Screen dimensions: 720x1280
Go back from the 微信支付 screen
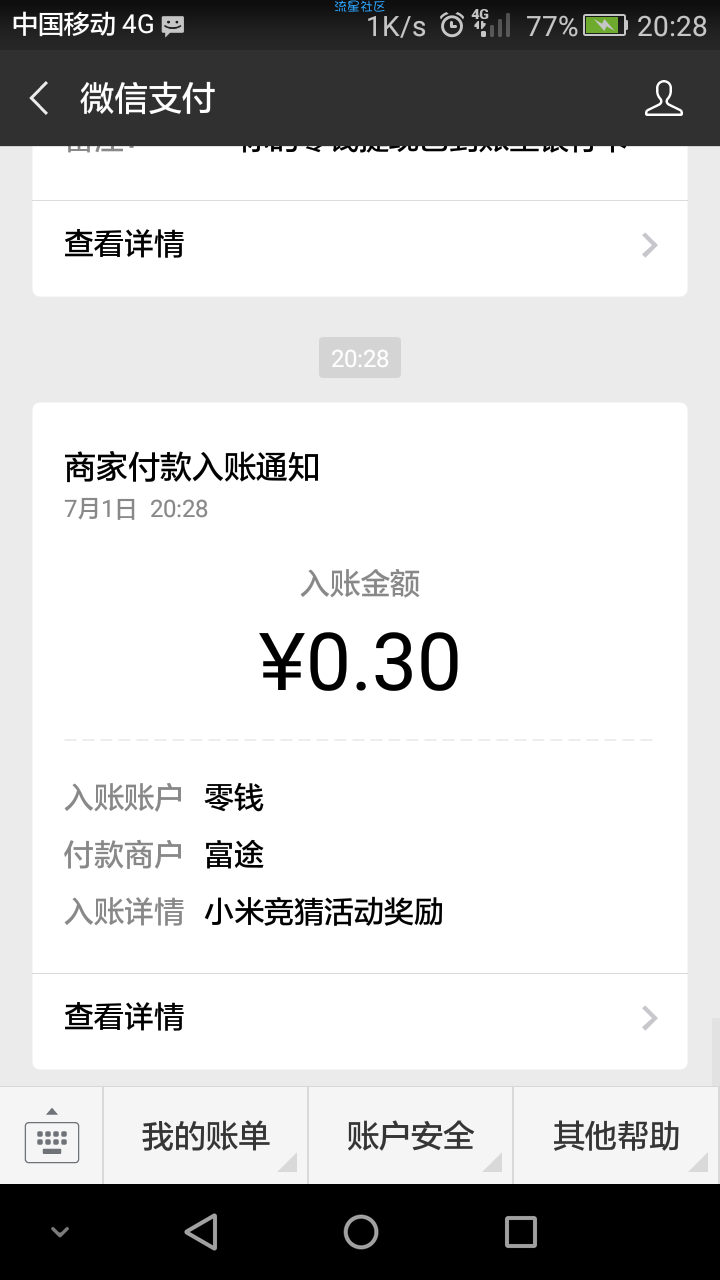(x=39, y=98)
